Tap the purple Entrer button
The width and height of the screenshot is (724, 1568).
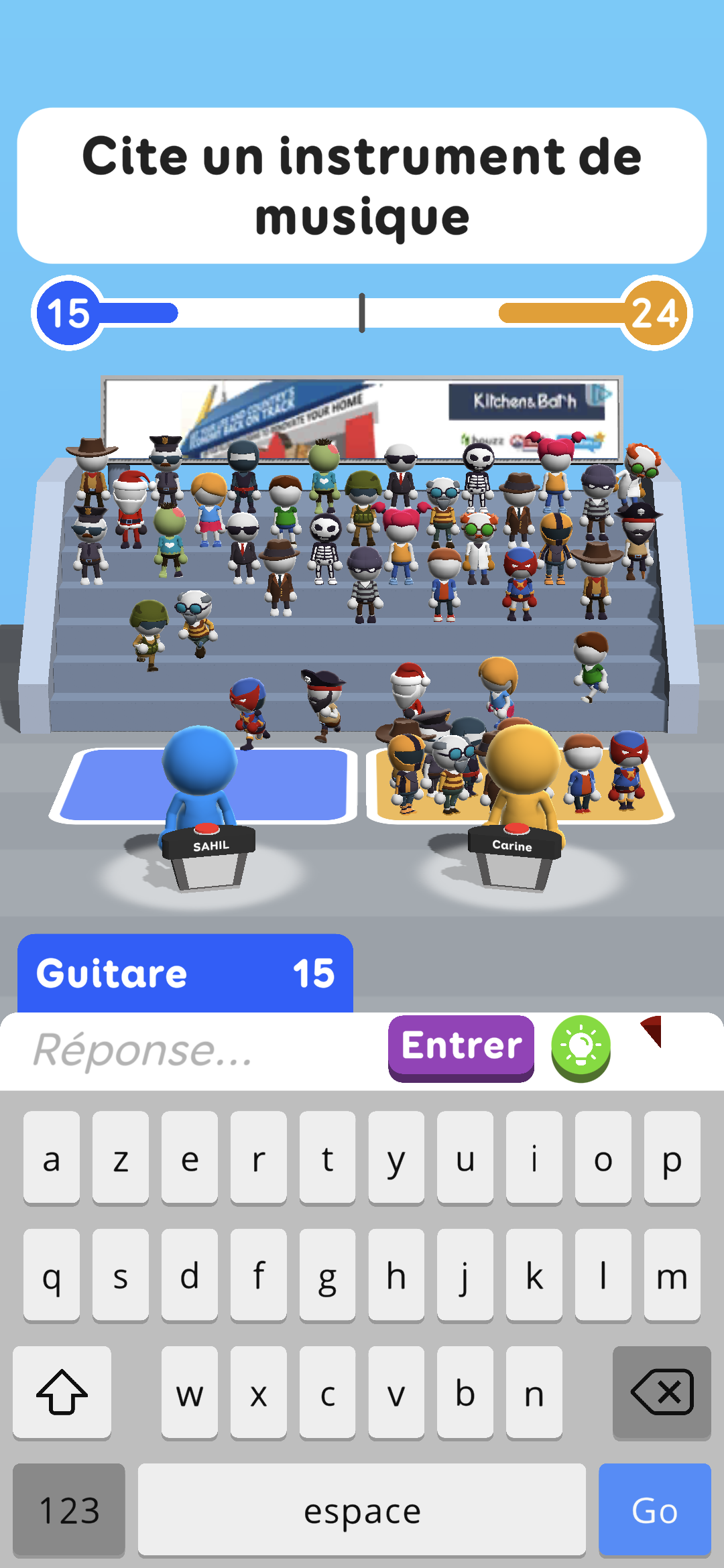point(461,1047)
